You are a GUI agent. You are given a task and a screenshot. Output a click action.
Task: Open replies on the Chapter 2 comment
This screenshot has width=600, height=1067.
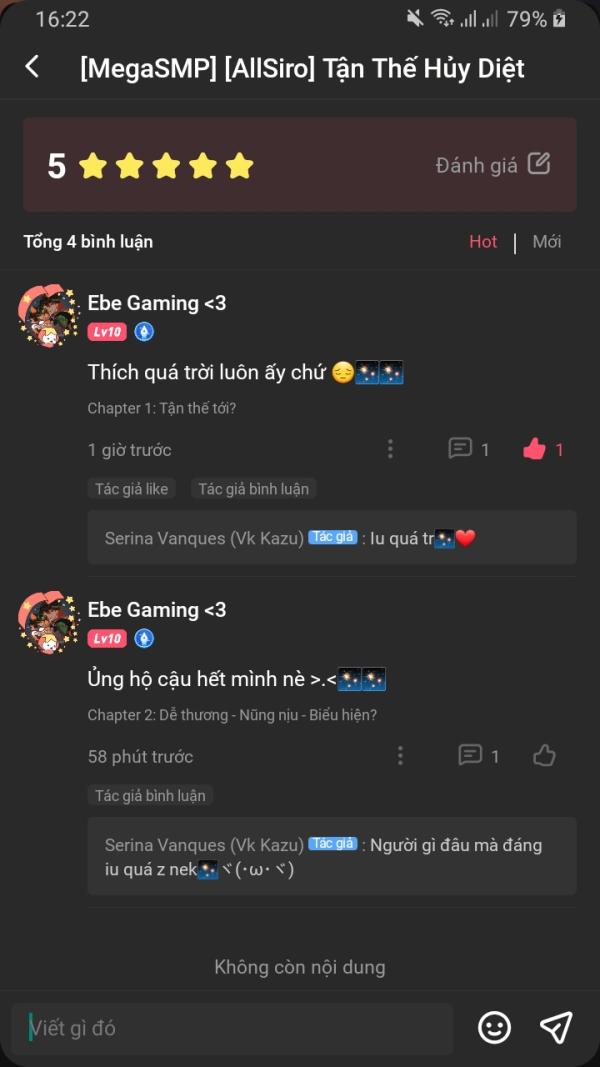pos(479,755)
